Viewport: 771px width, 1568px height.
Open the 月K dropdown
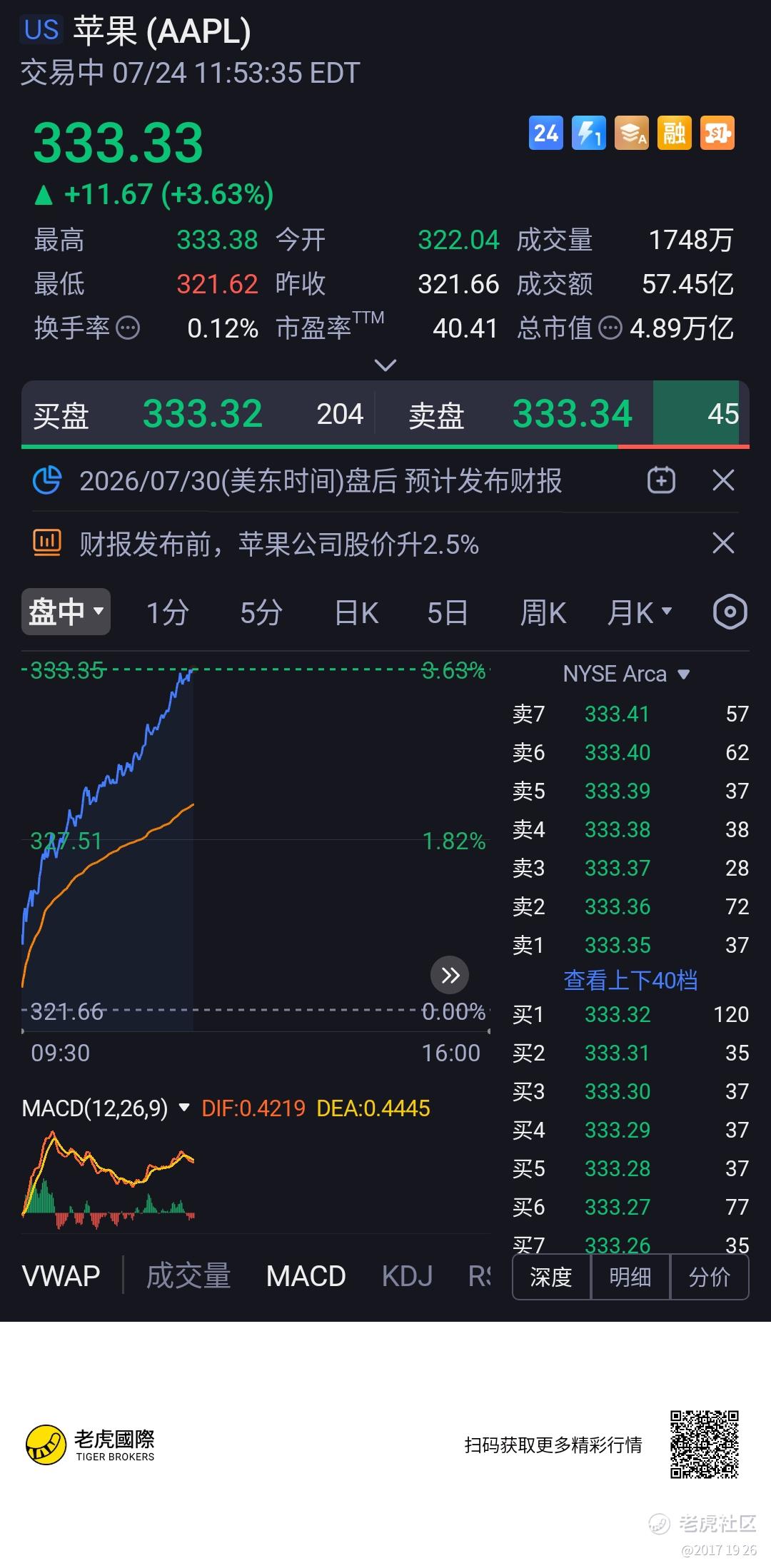[x=639, y=612]
